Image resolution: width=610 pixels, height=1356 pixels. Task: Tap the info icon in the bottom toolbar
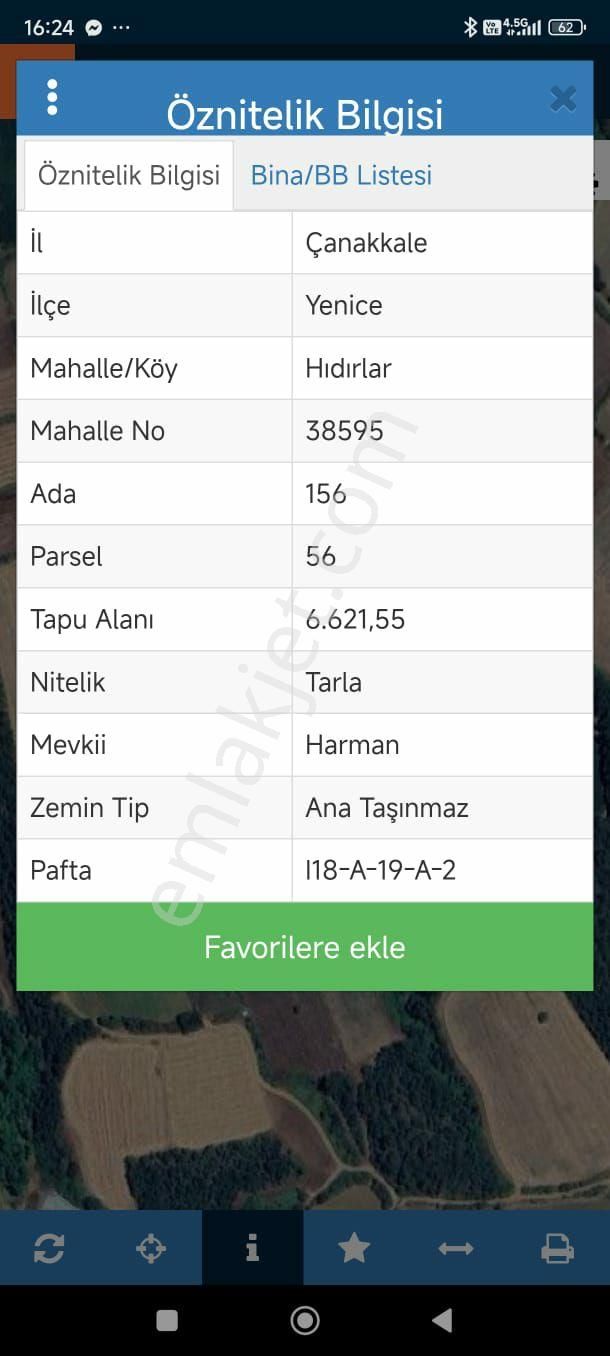252,1248
